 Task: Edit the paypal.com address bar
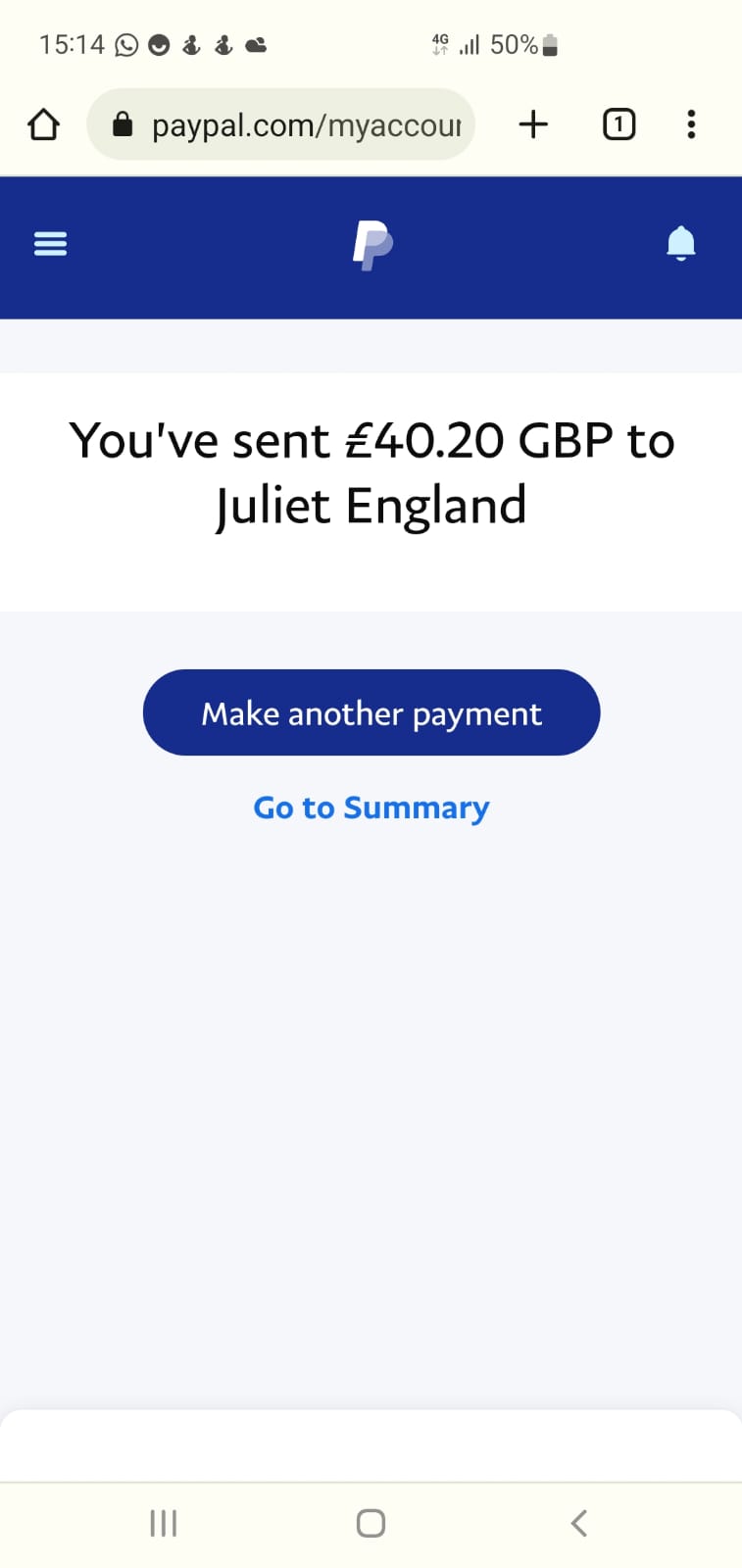pyautogui.click(x=281, y=124)
